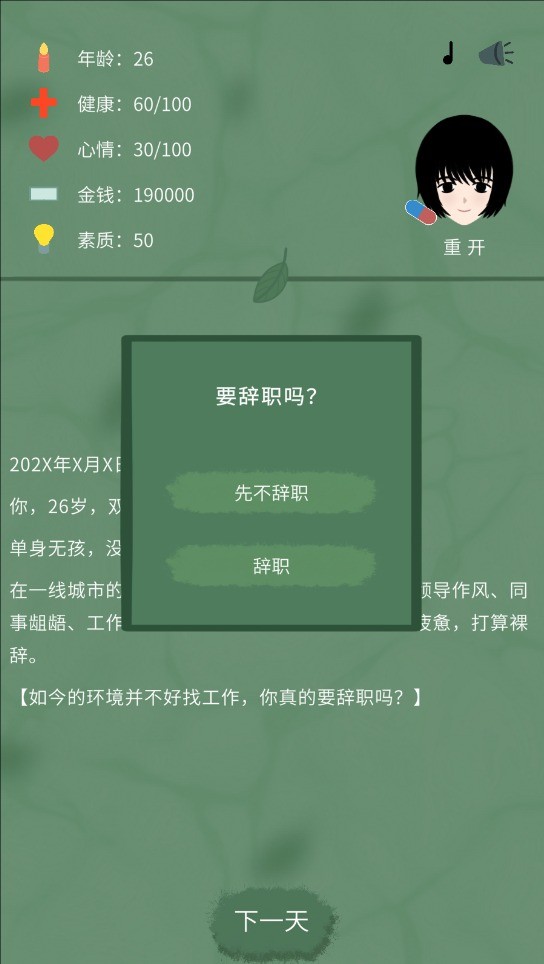The height and width of the screenshot is (964, 544).
Task: Choose 先不辞职 to keep the job
Action: click(x=271, y=493)
